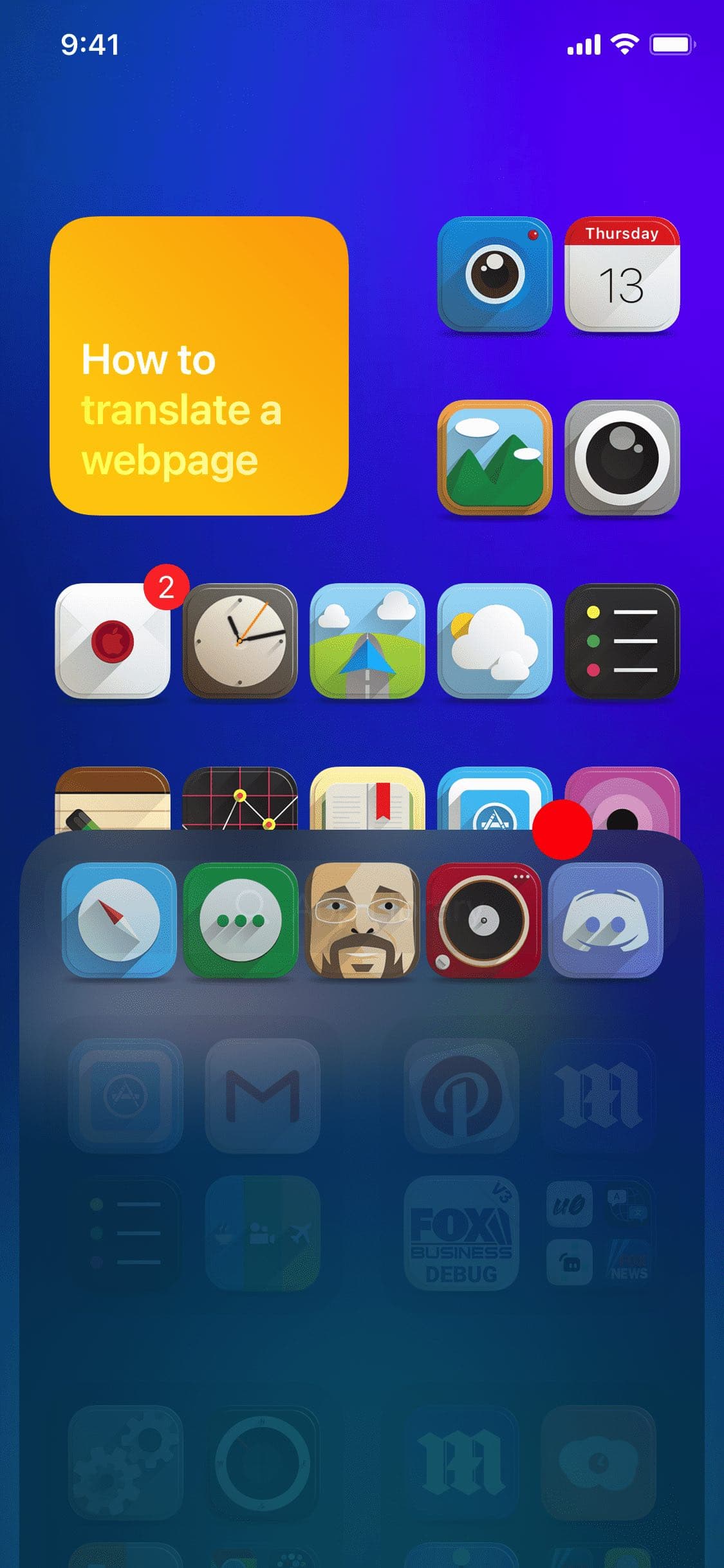This screenshot has width=724, height=1568.
Task: Open the Weather app
Action: click(494, 640)
